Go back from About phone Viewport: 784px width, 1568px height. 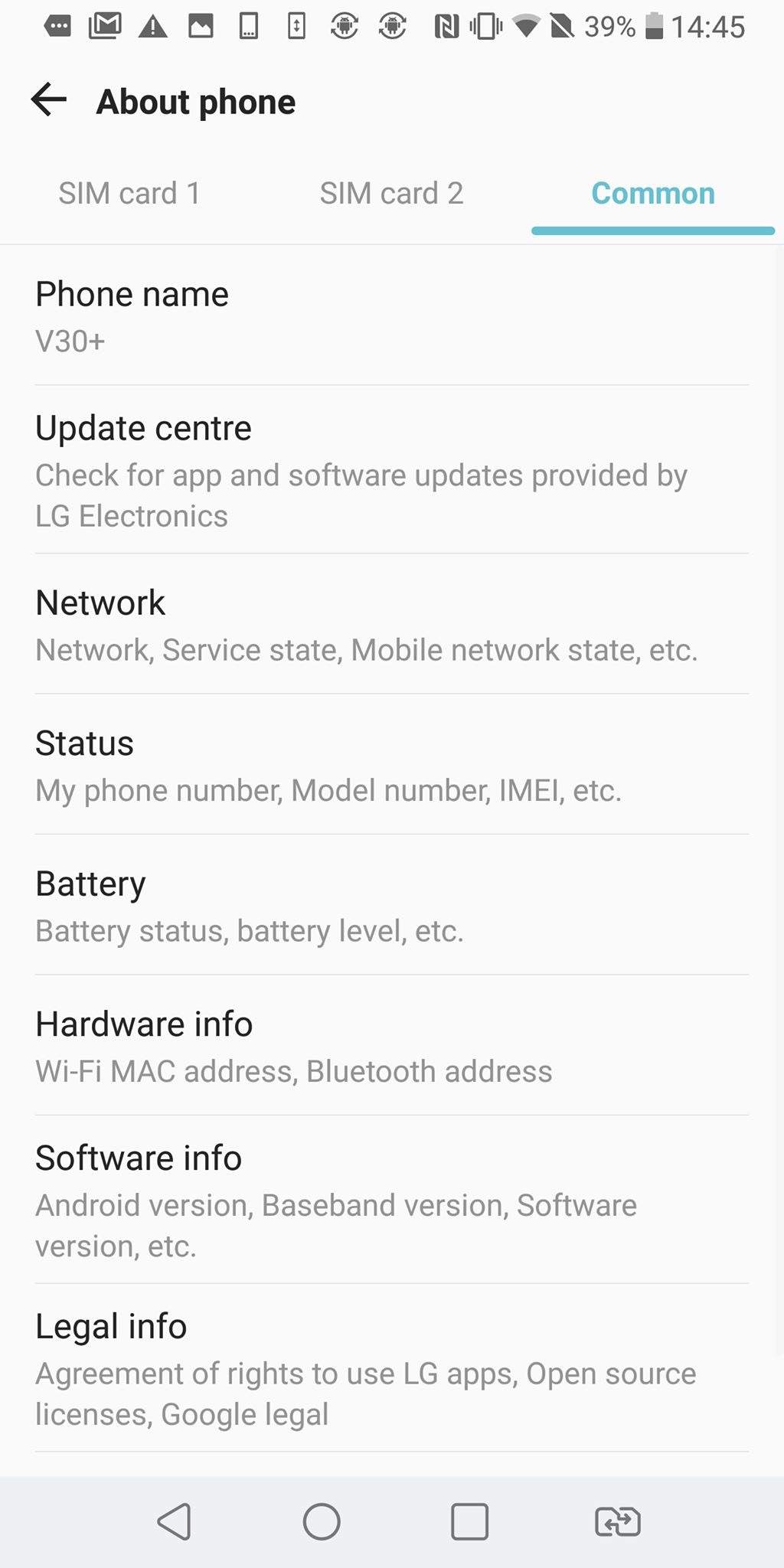click(x=49, y=100)
